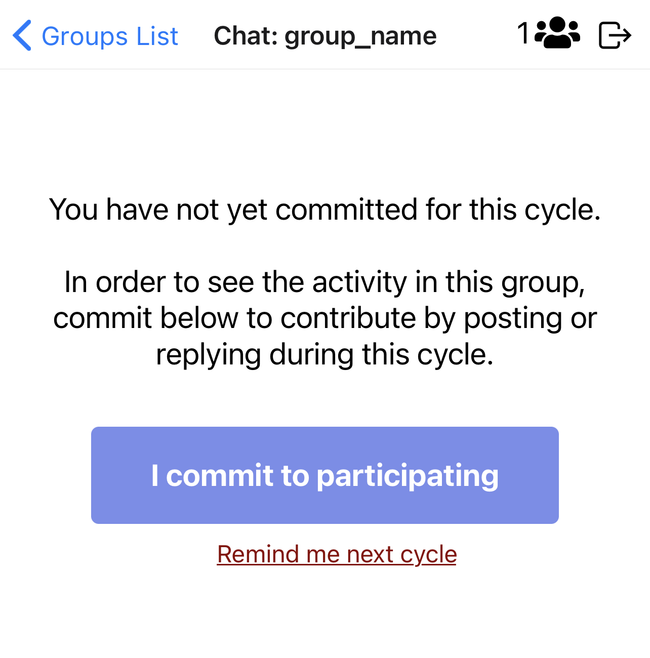650x658 pixels.
Task: Go back to Groups List
Action: click(x=95, y=37)
